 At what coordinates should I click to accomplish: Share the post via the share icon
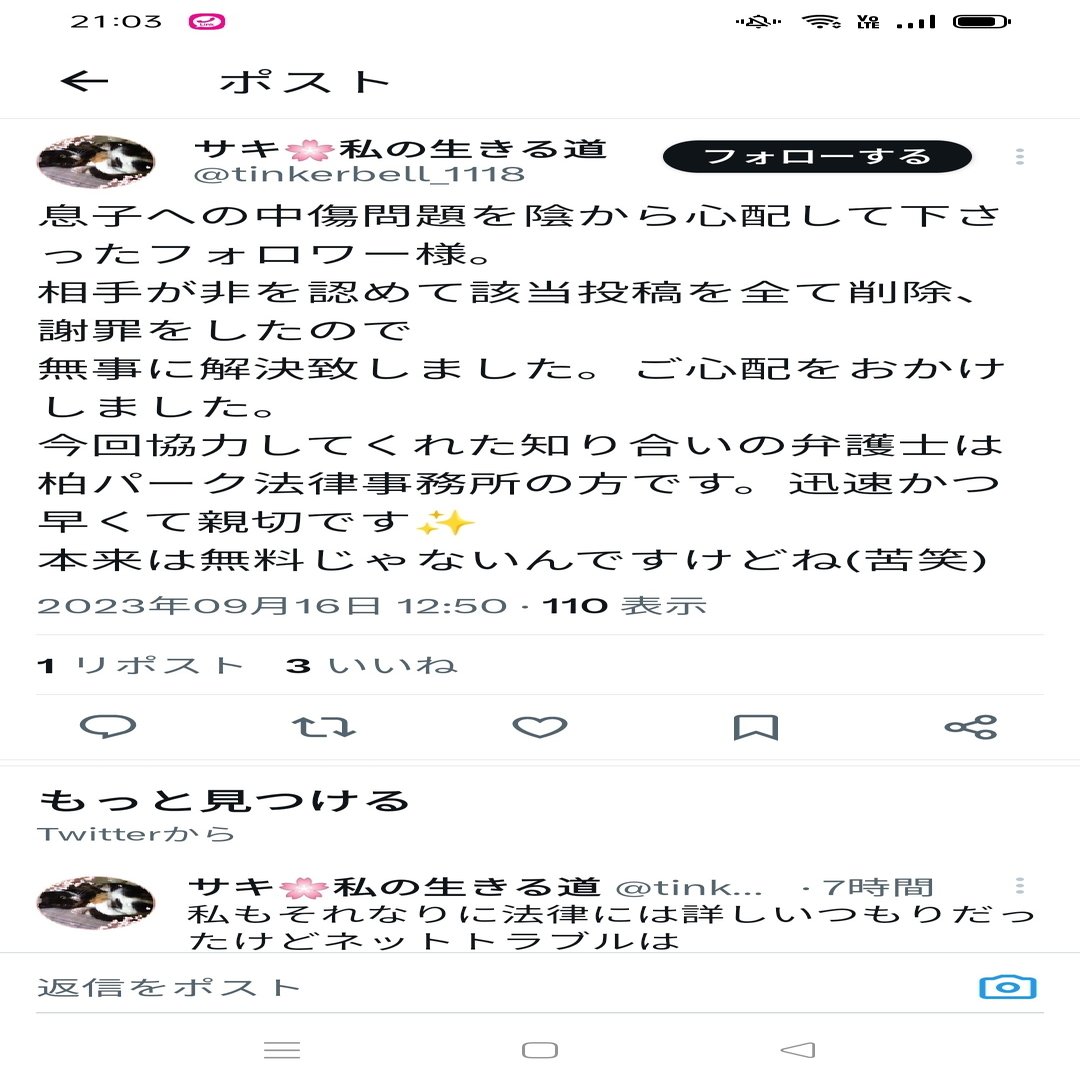tap(971, 727)
